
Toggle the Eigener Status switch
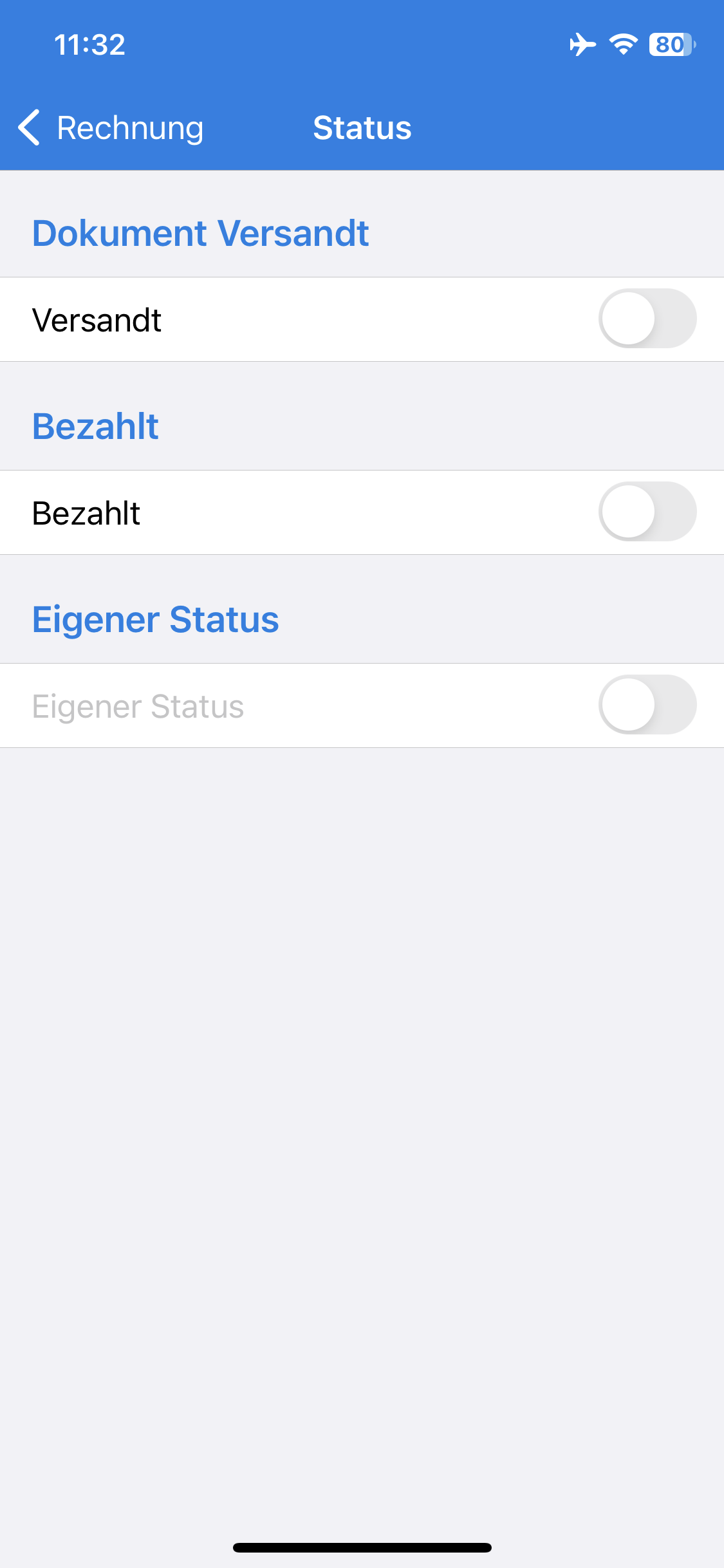pyautogui.click(x=647, y=705)
